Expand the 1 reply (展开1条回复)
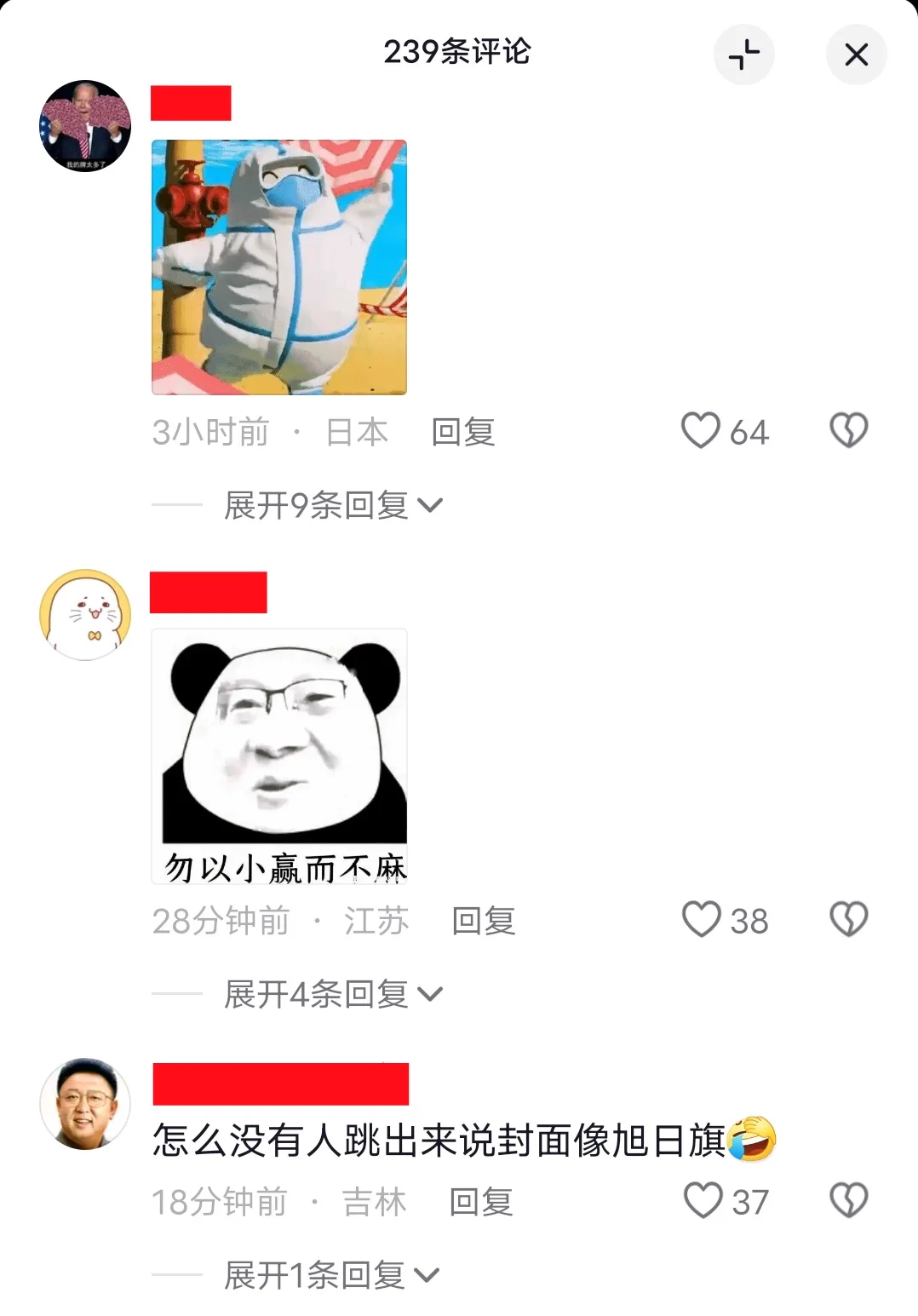Screen dimensions: 918x1316 point(330,1275)
